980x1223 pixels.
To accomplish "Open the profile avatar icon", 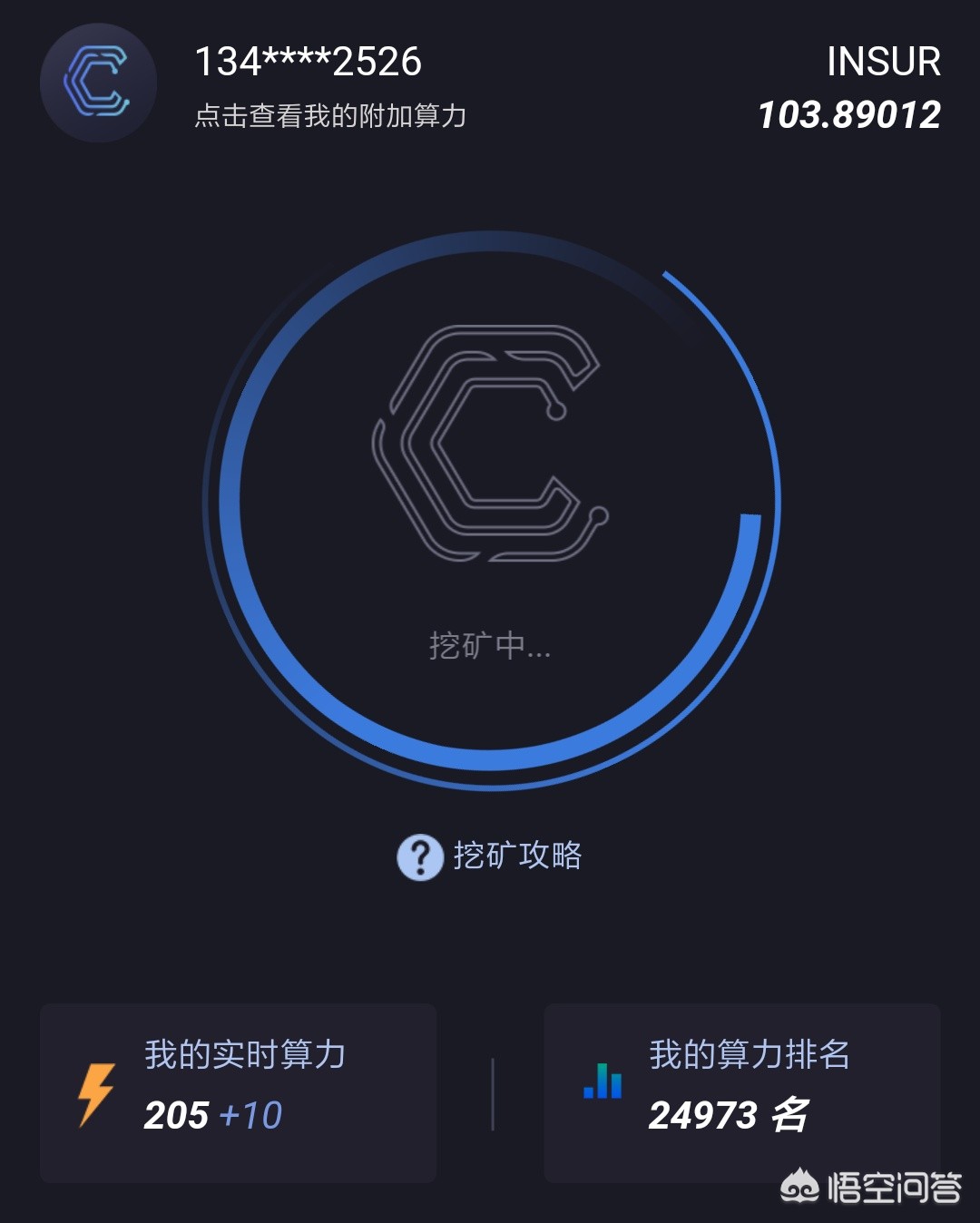I will (98, 83).
